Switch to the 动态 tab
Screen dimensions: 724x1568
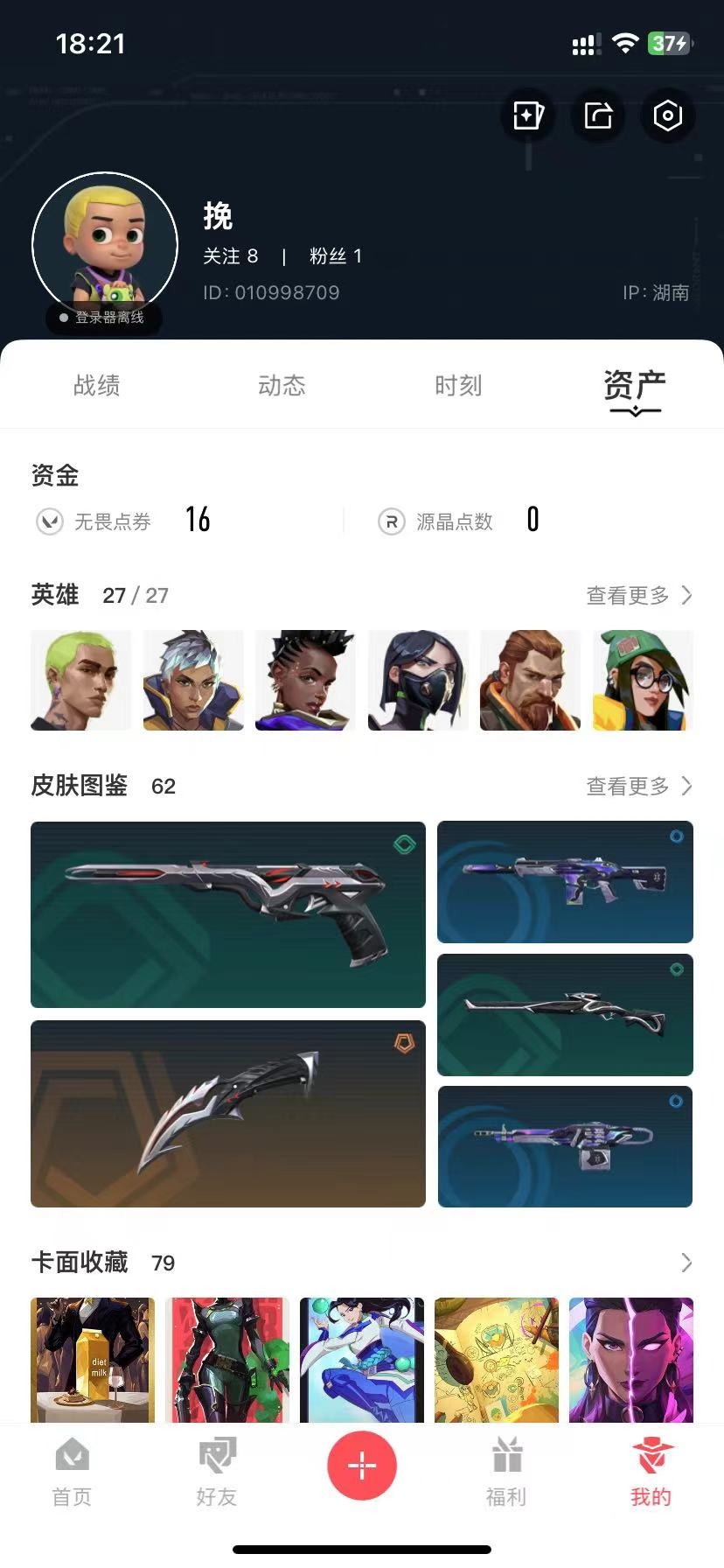[282, 386]
